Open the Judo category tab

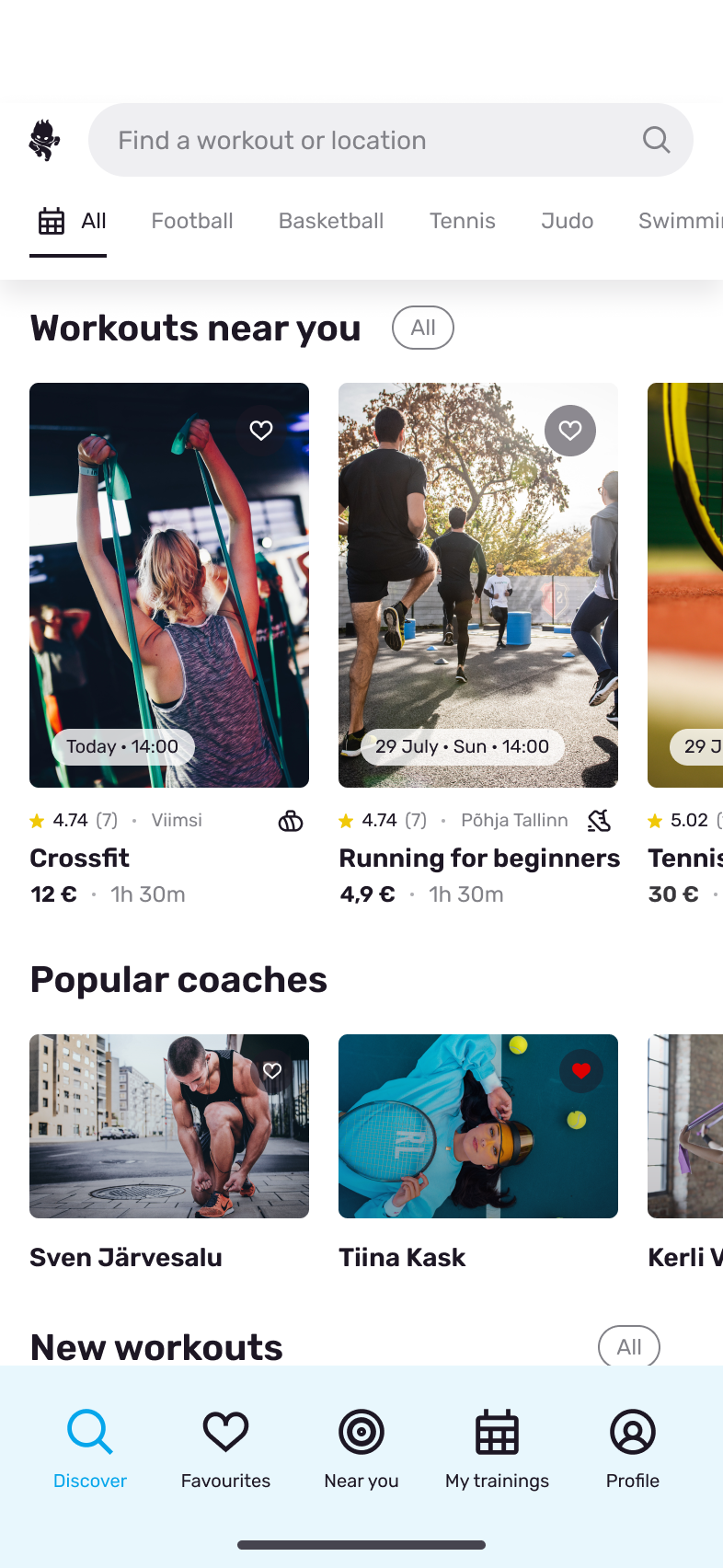(x=568, y=221)
